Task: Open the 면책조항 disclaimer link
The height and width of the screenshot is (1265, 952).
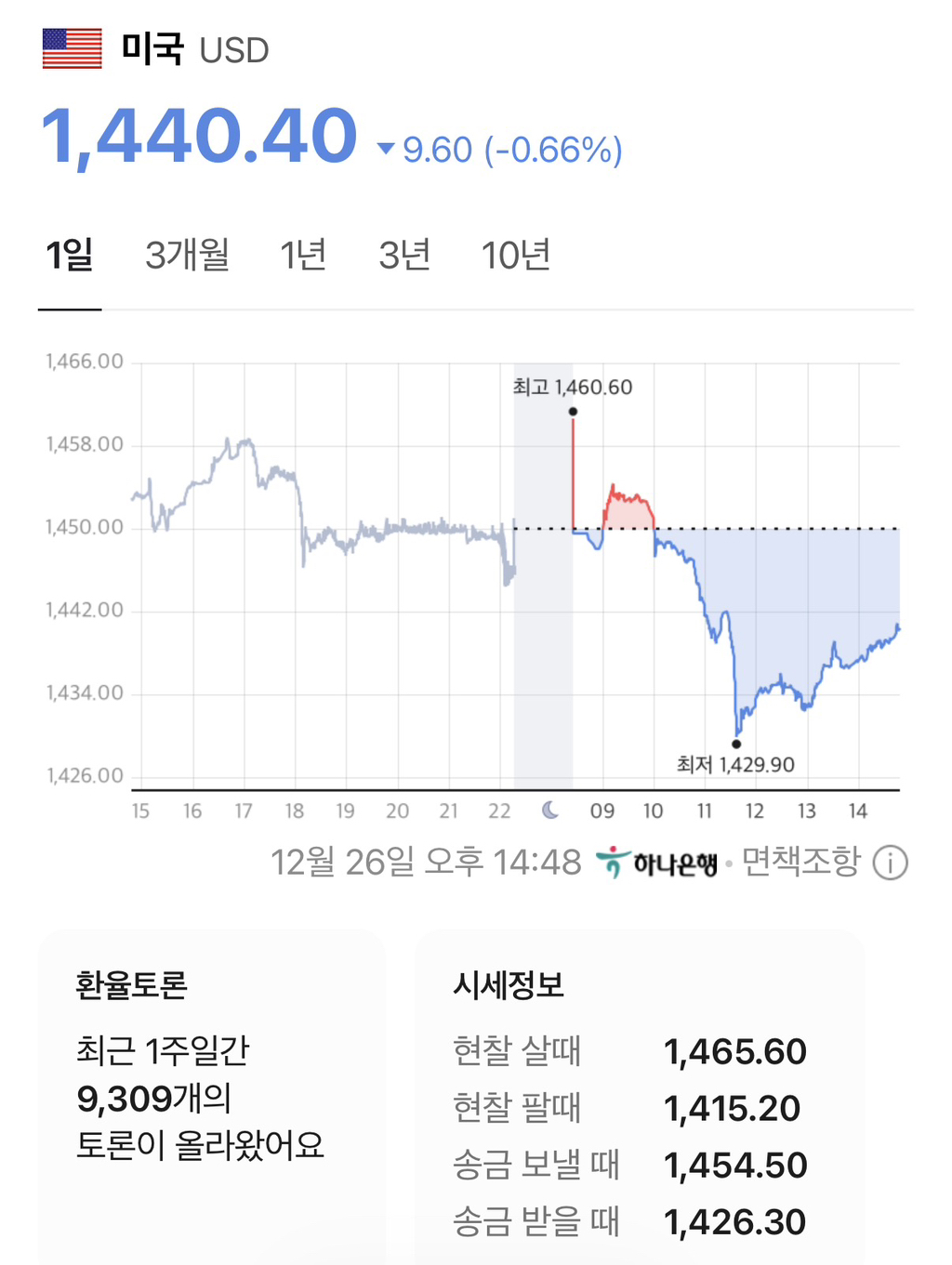Action: pos(800,862)
